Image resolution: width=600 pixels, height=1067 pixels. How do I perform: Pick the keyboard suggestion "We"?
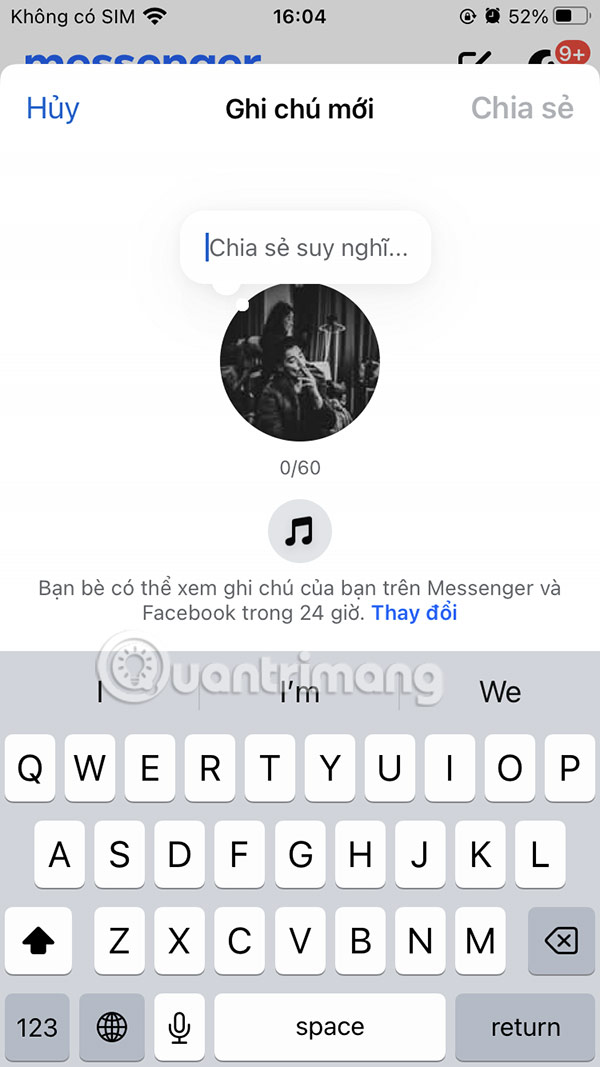[x=500, y=691]
